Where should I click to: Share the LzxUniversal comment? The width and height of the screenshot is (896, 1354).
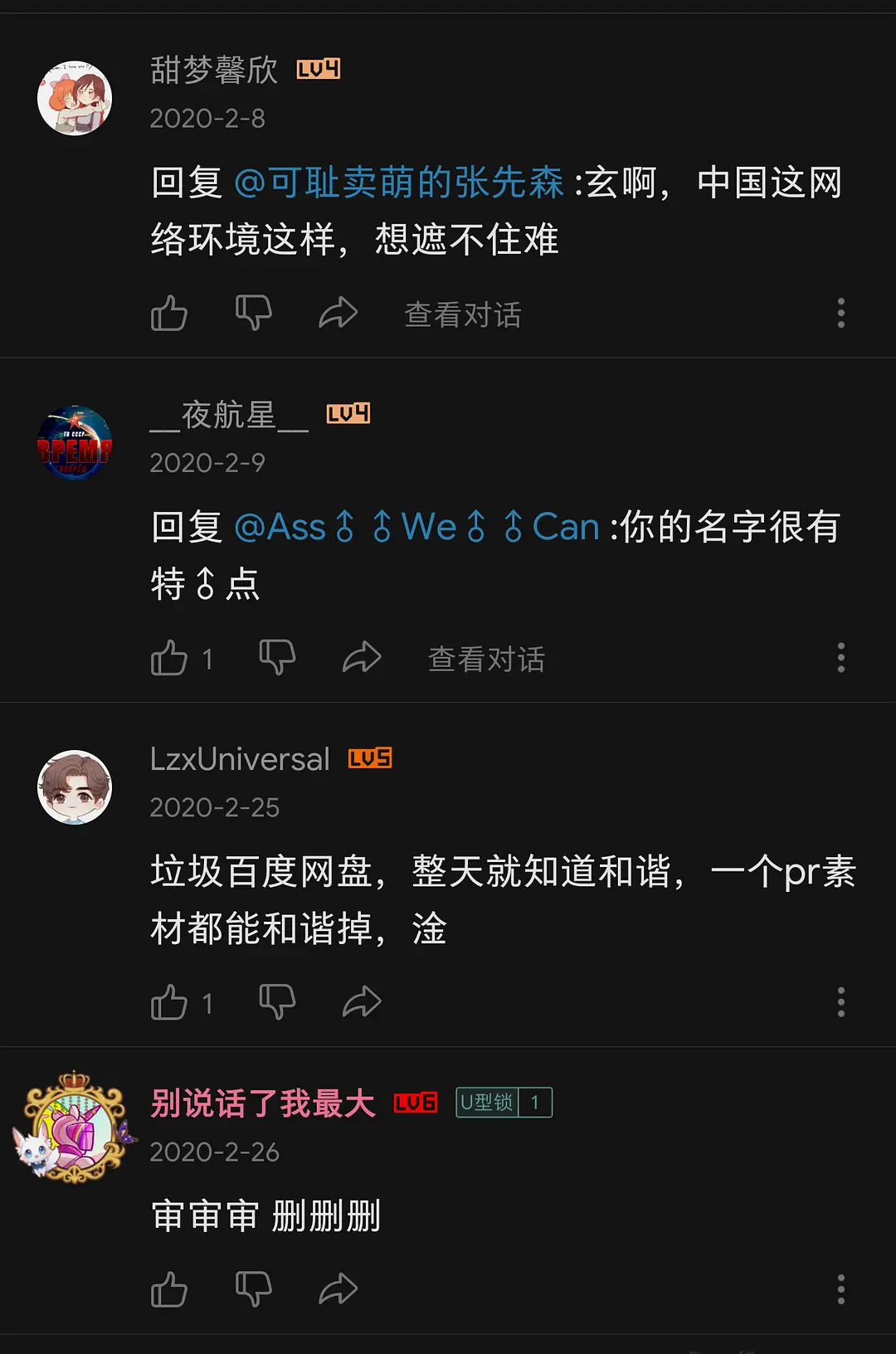(362, 1003)
